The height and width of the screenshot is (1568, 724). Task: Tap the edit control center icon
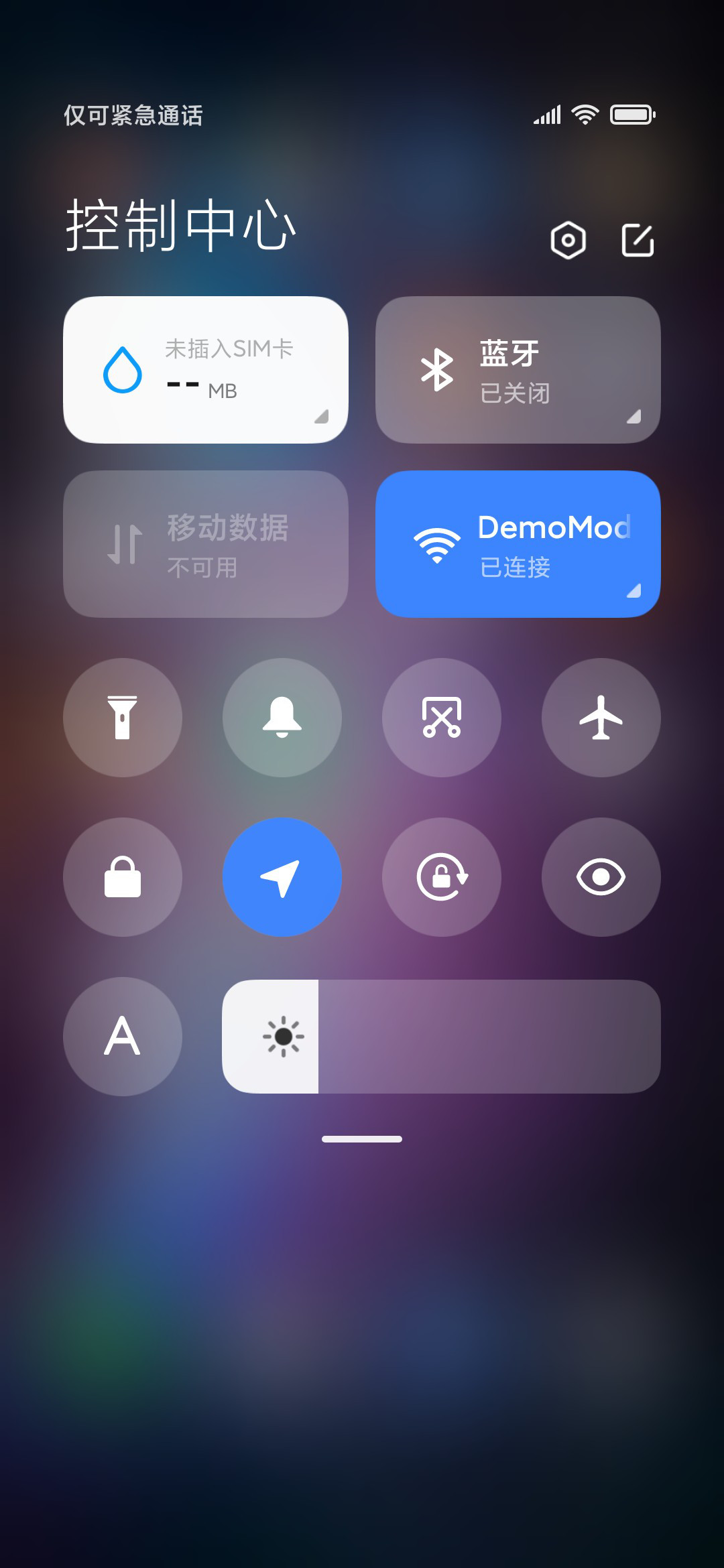pyautogui.click(x=638, y=240)
